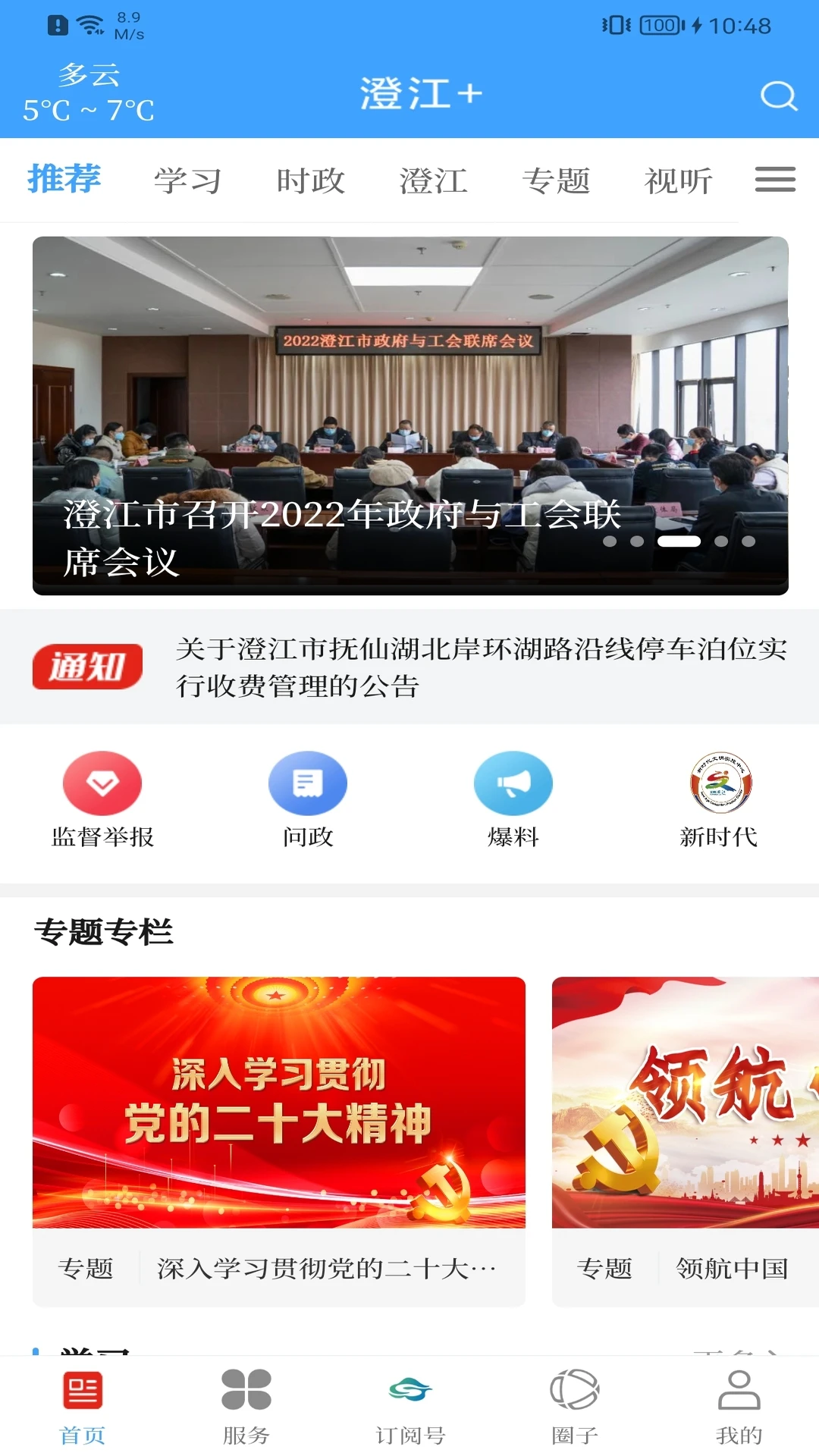Image resolution: width=819 pixels, height=1456 pixels.
Task: Open the 我的 profile icon
Action: [x=737, y=1407]
